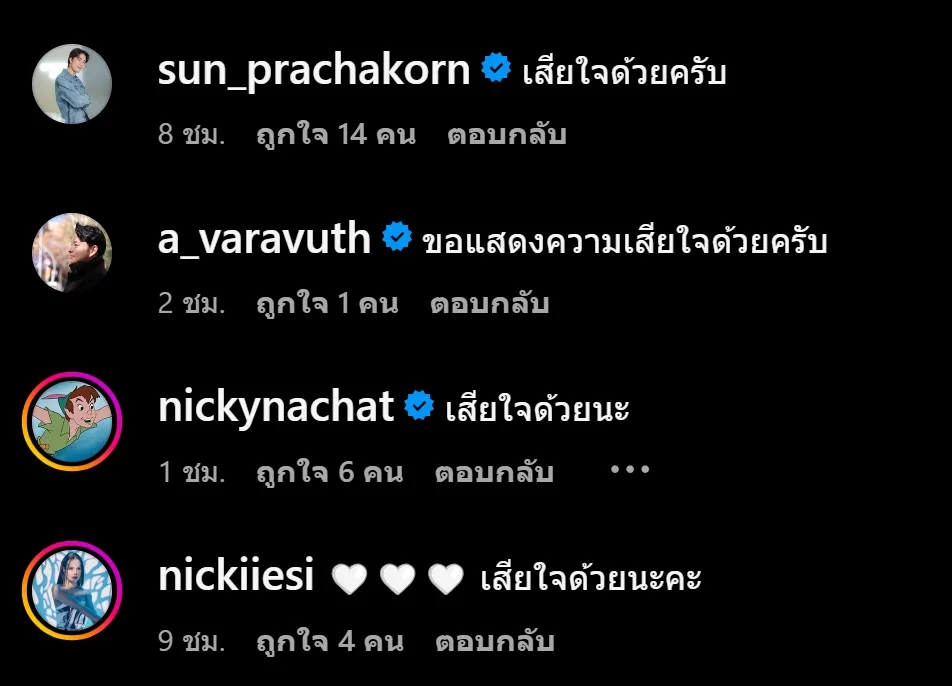View likes on sun_prachakorn's comment
This screenshot has width=952, height=686.
(336, 134)
